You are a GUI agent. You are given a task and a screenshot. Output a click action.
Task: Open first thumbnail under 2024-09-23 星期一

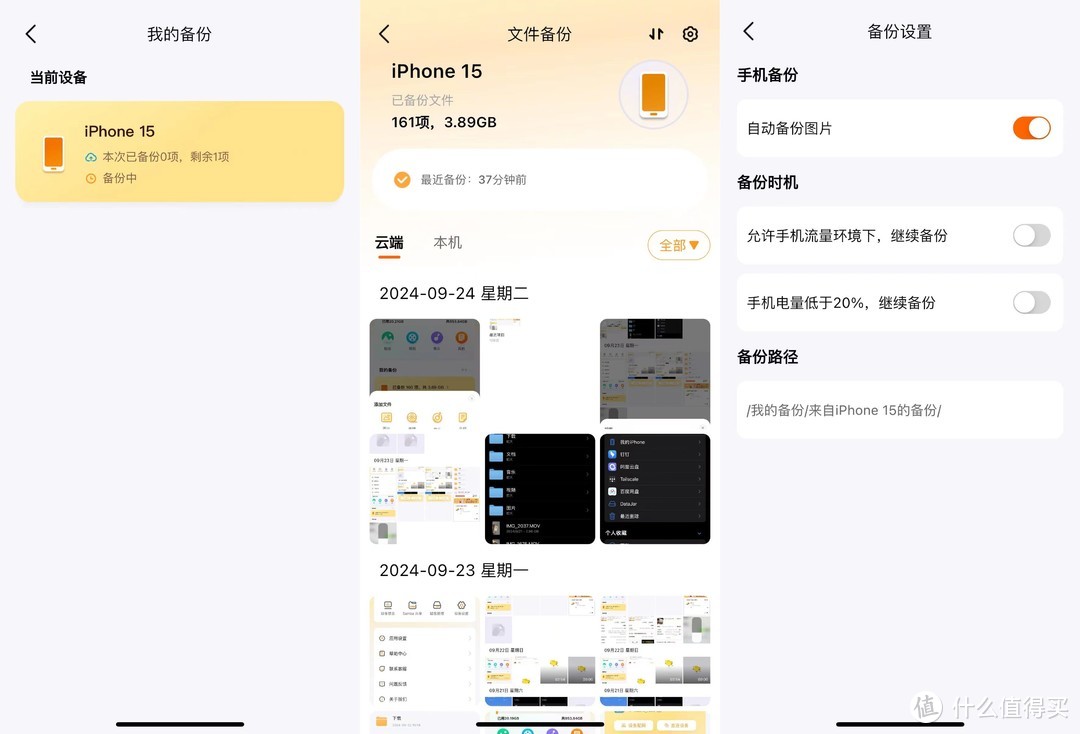click(424, 650)
